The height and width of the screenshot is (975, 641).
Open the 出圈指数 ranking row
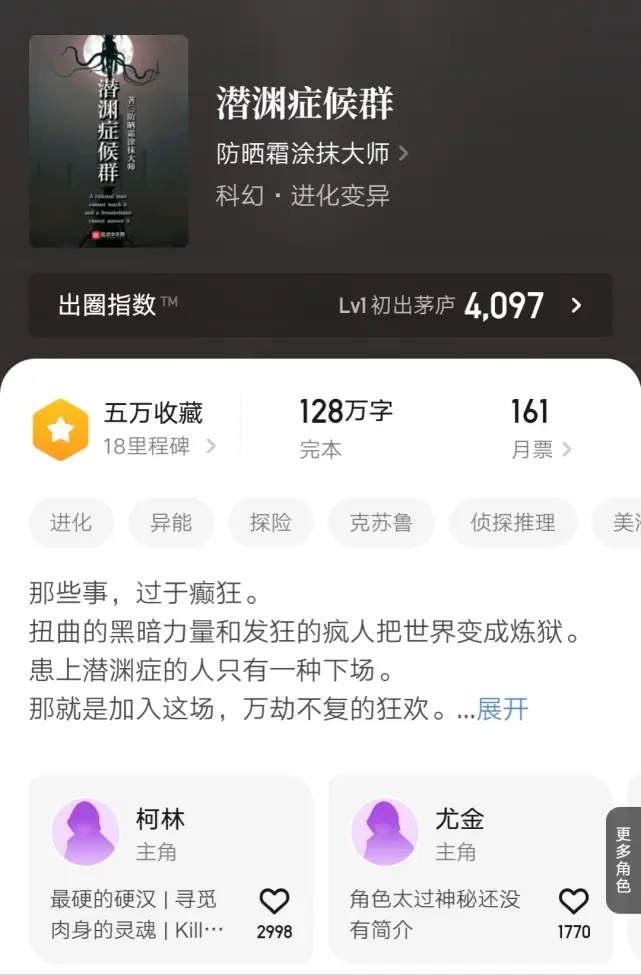tap(320, 306)
